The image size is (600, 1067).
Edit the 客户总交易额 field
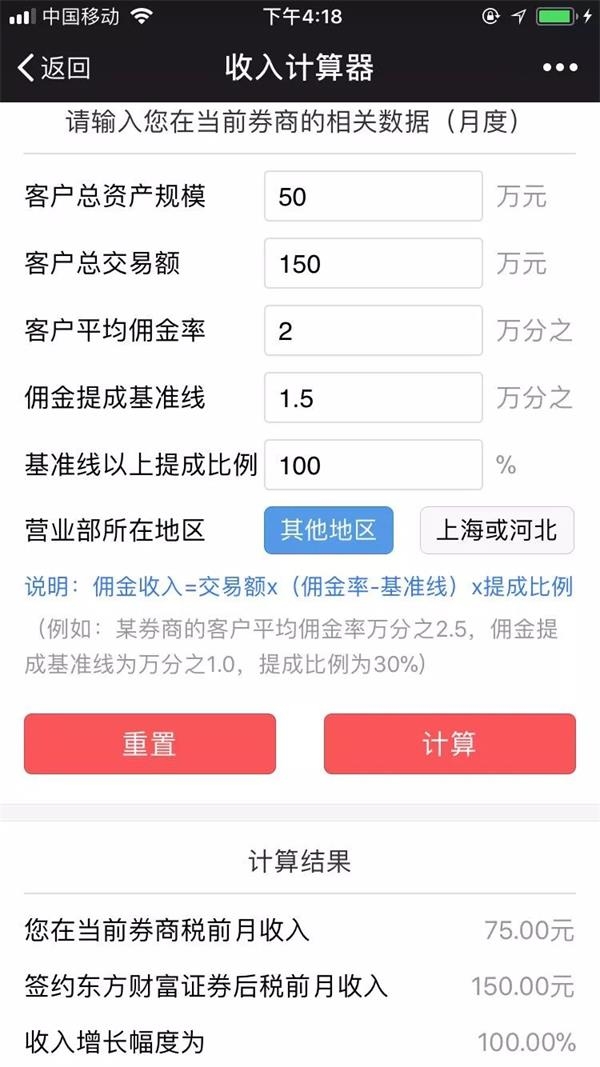(x=373, y=263)
